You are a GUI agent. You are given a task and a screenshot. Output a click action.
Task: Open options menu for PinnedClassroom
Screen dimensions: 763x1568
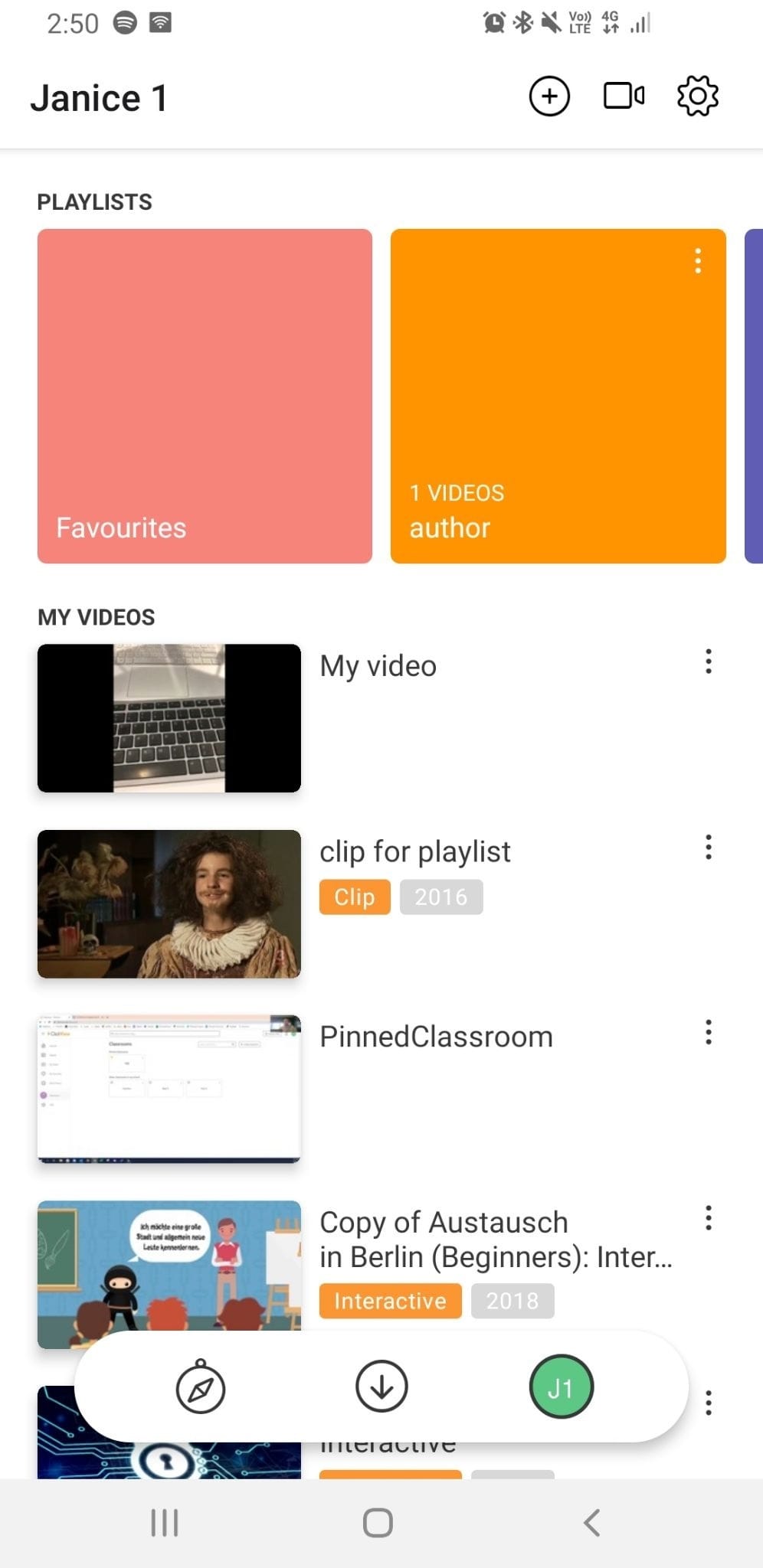[707, 1033]
